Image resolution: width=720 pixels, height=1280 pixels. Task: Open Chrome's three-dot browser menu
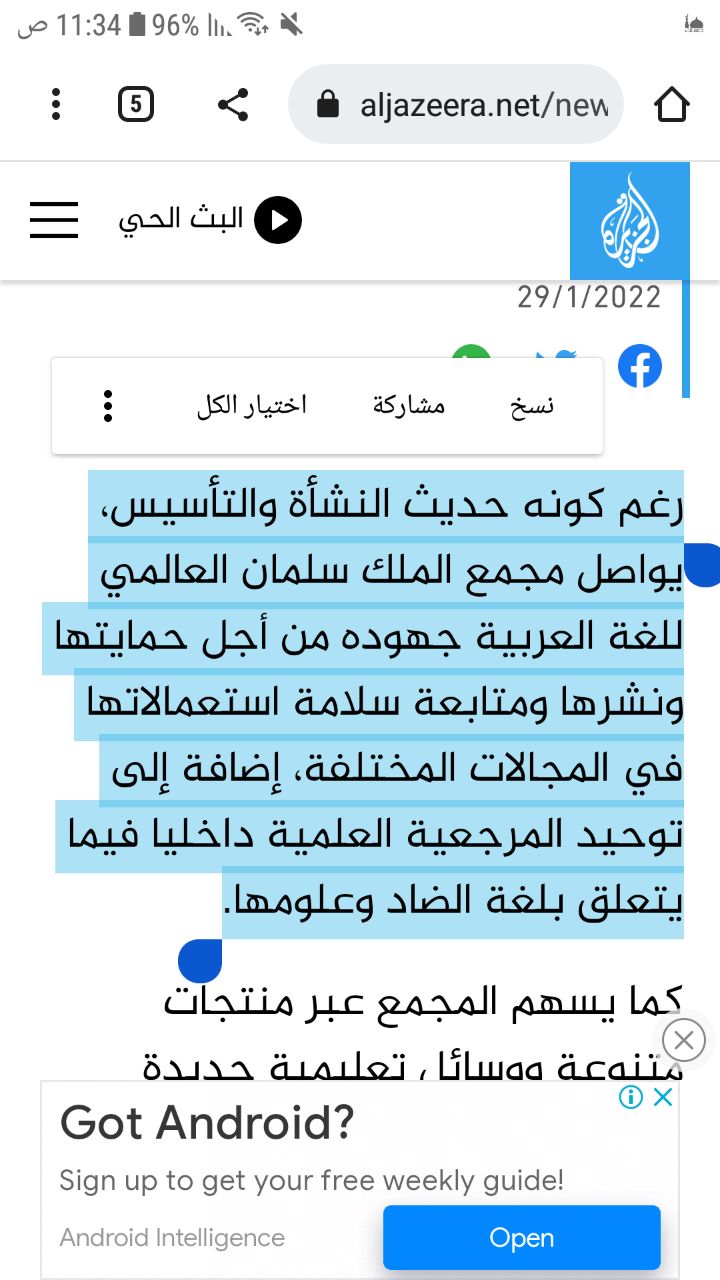[56, 104]
